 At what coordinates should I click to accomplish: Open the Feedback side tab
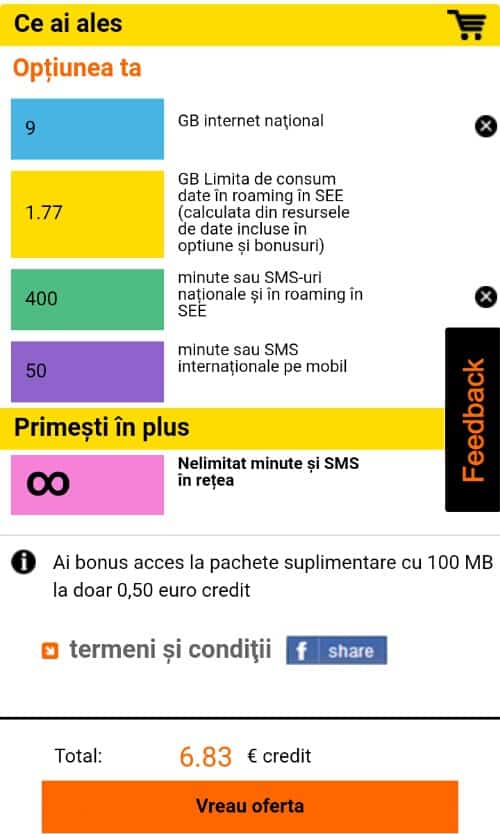pyautogui.click(x=472, y=420)
